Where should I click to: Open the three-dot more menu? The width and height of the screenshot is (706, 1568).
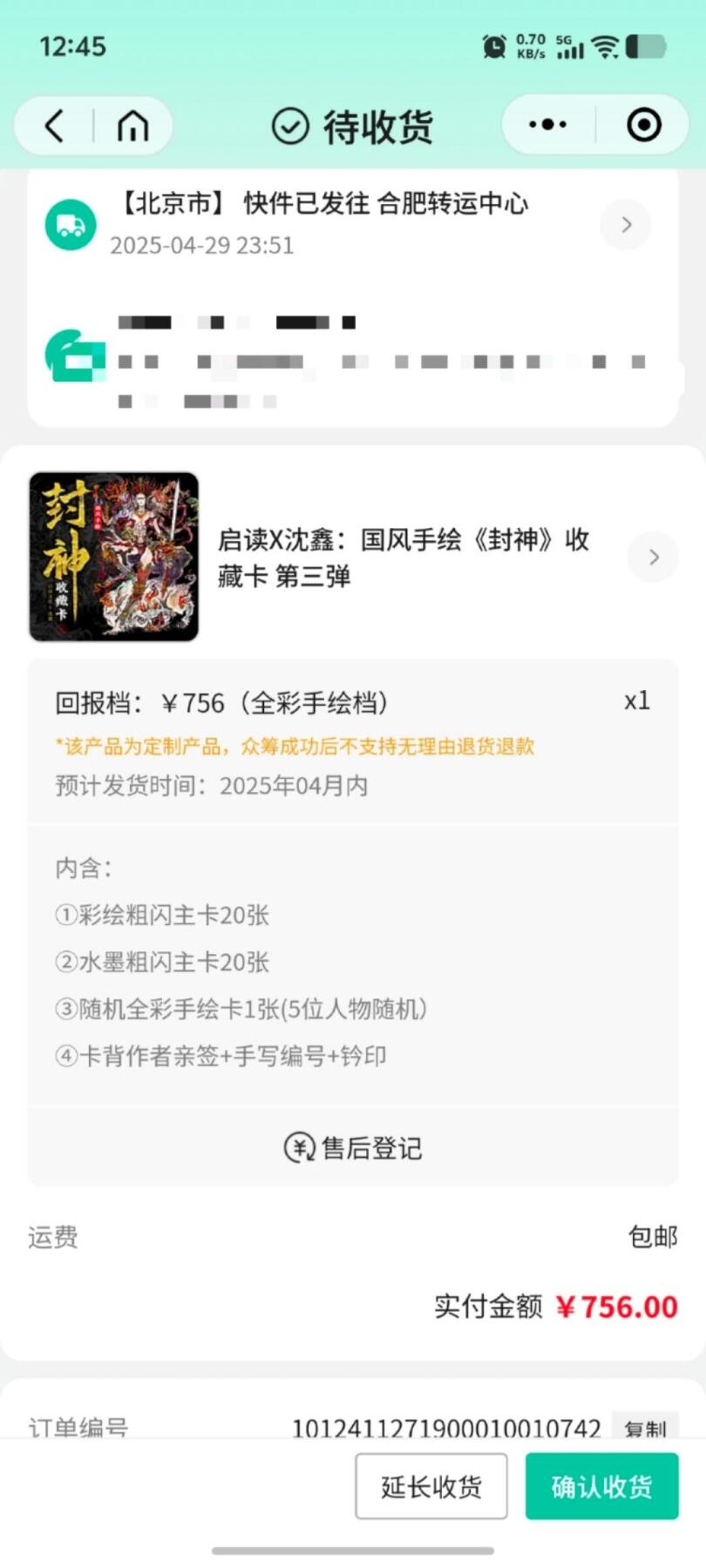coord(547,125)
